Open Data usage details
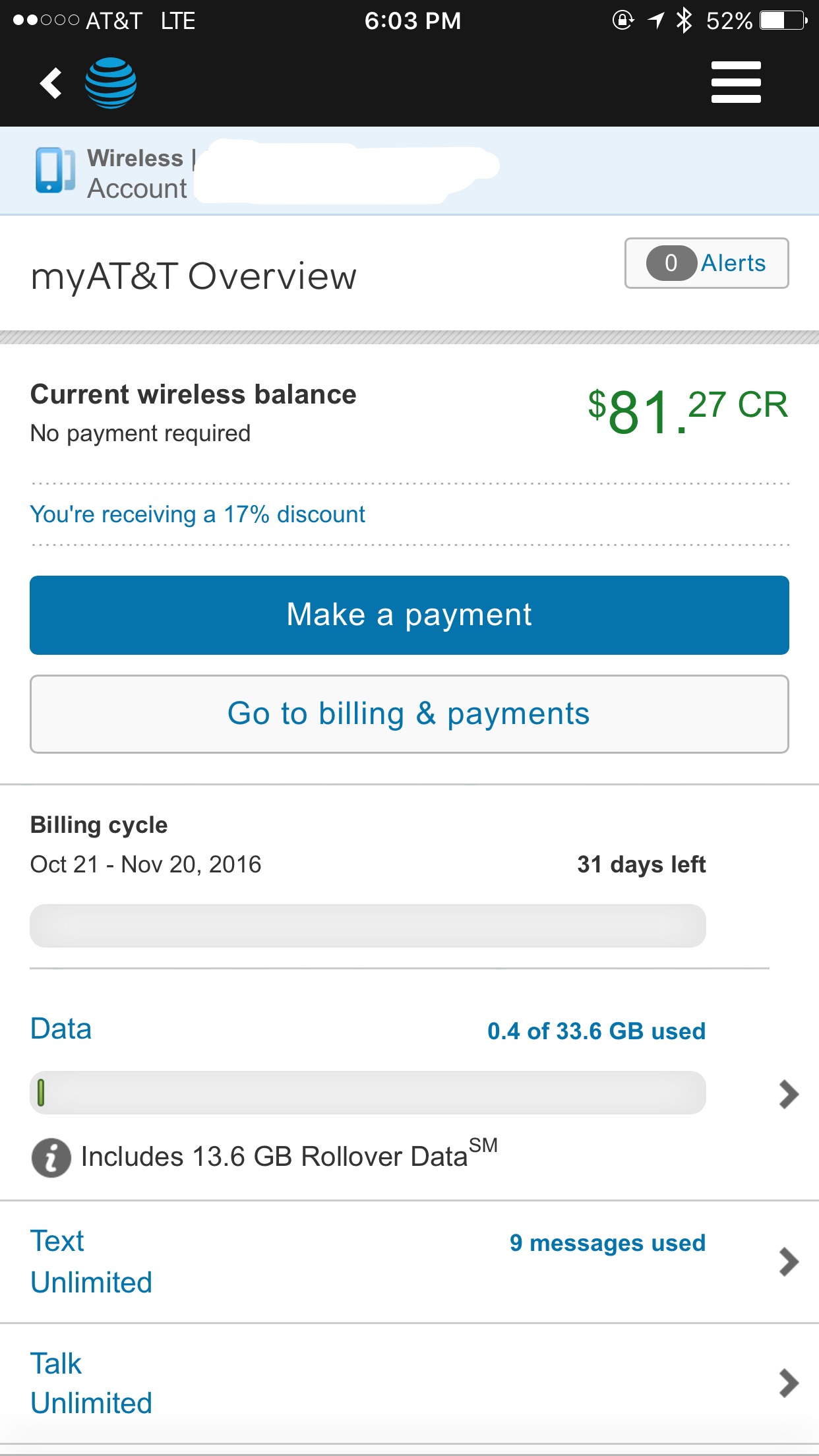819x1456 pixels. (x=409, y=1062)
